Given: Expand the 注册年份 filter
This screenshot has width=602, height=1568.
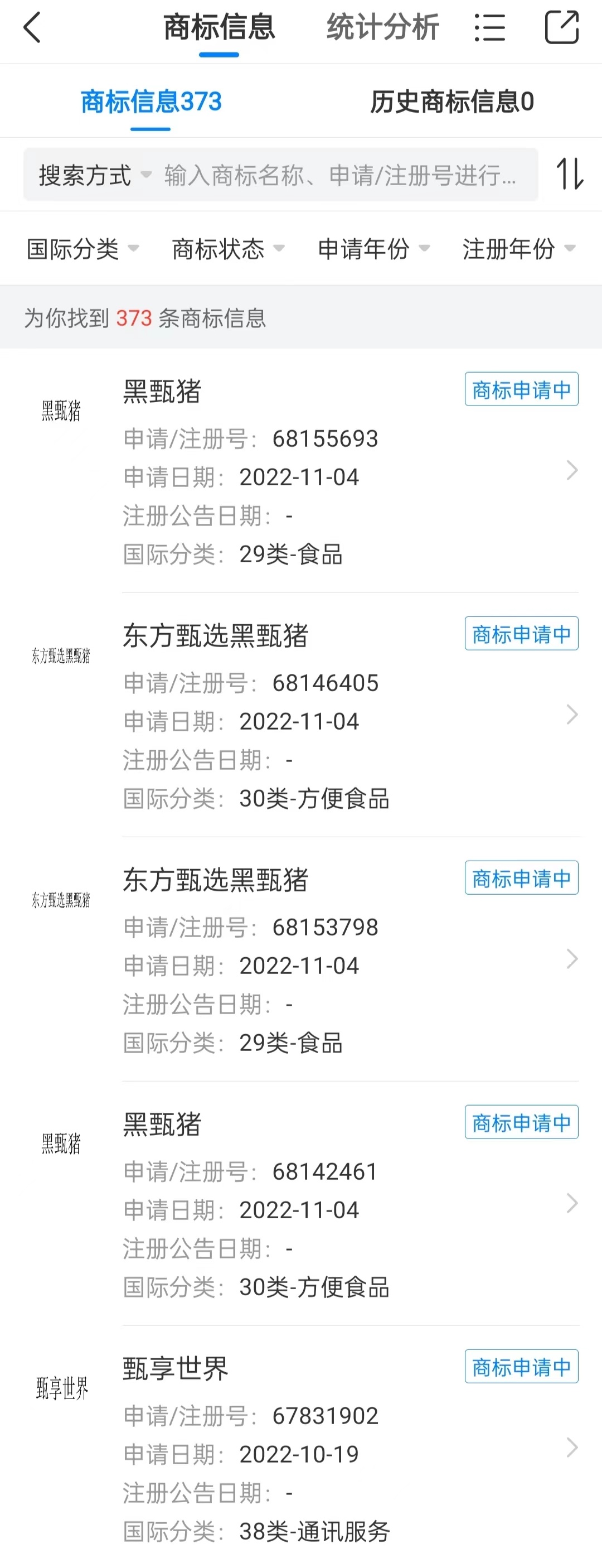Looking at the screenshot, I should pyautogui.click(x=519, y=249).
